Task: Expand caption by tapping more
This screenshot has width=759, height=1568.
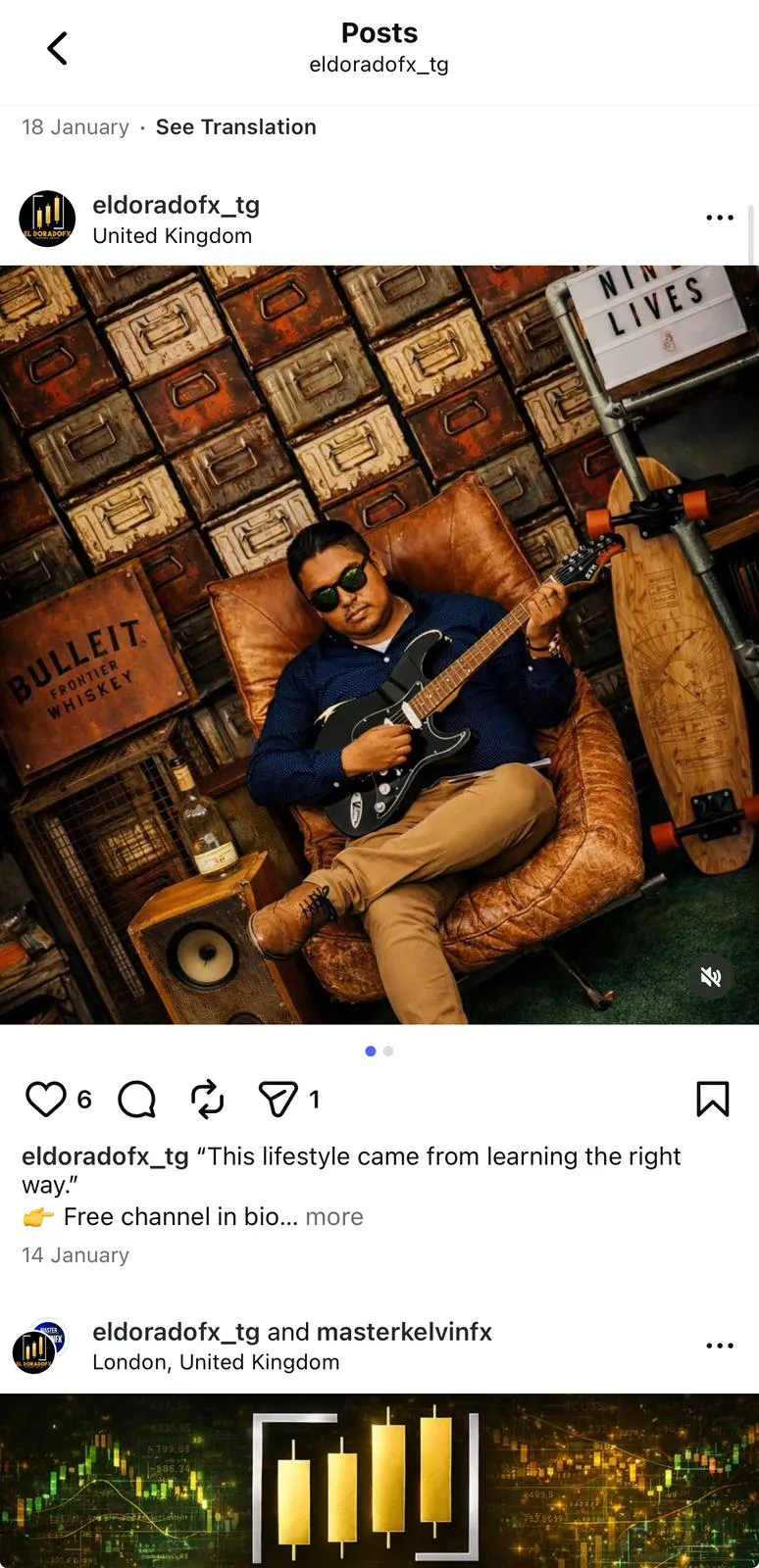Action: coord(333,1217)
